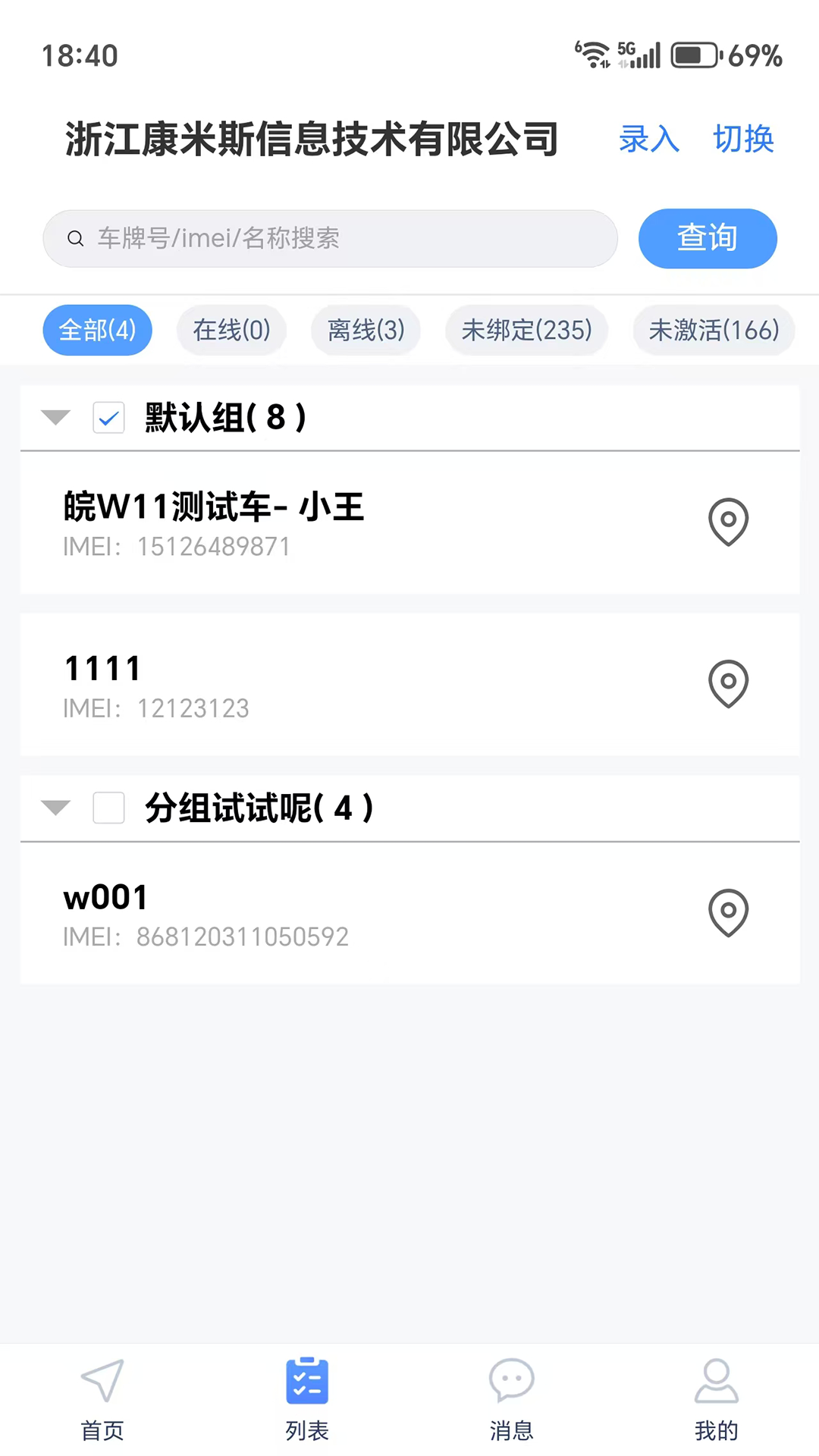This screenshot has height=1456, width=819.
Task: Check the 分组试试呢 group checkbox
Action: [108, 808]
